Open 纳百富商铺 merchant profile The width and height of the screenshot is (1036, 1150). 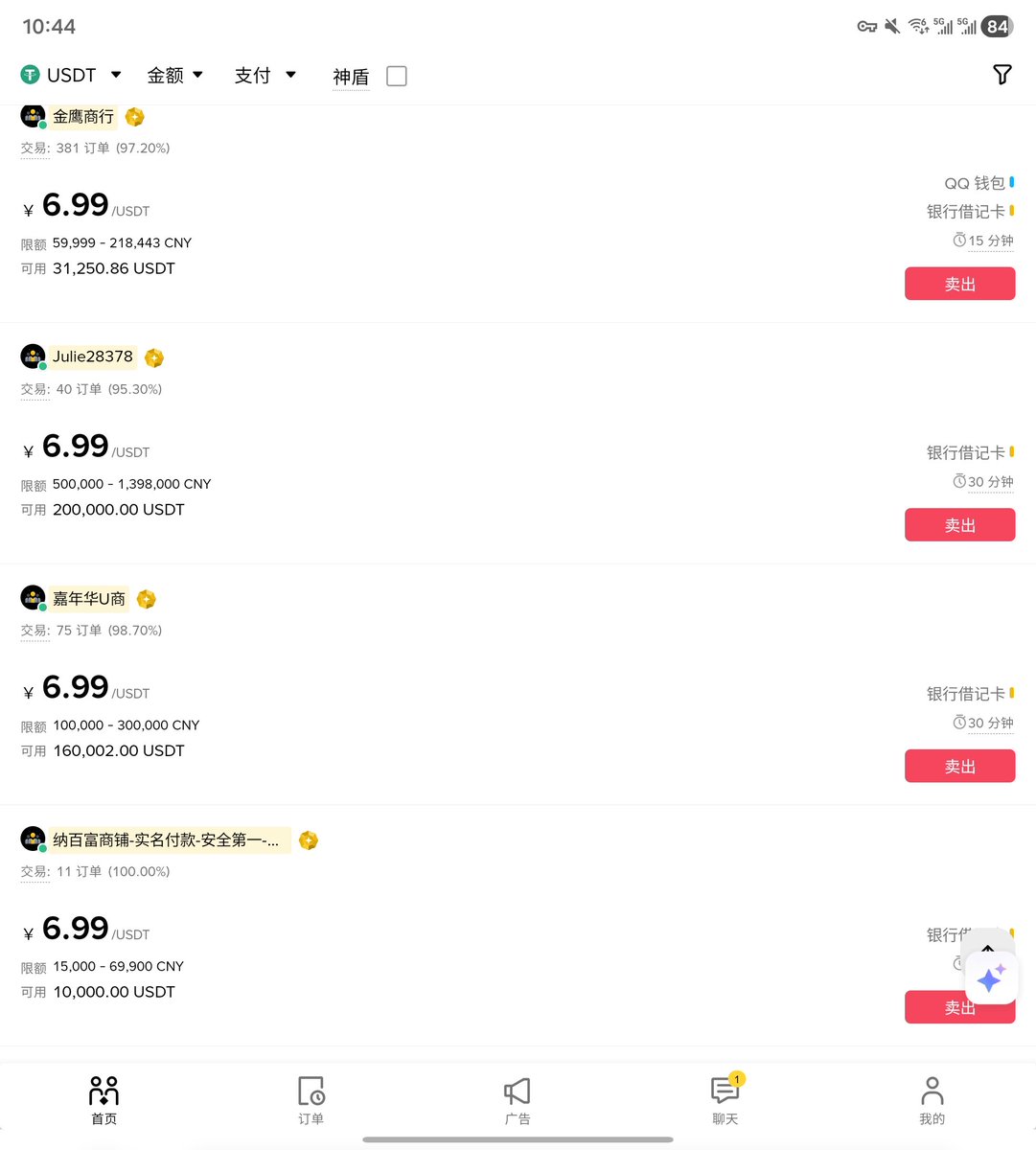[x=165, y=840]
